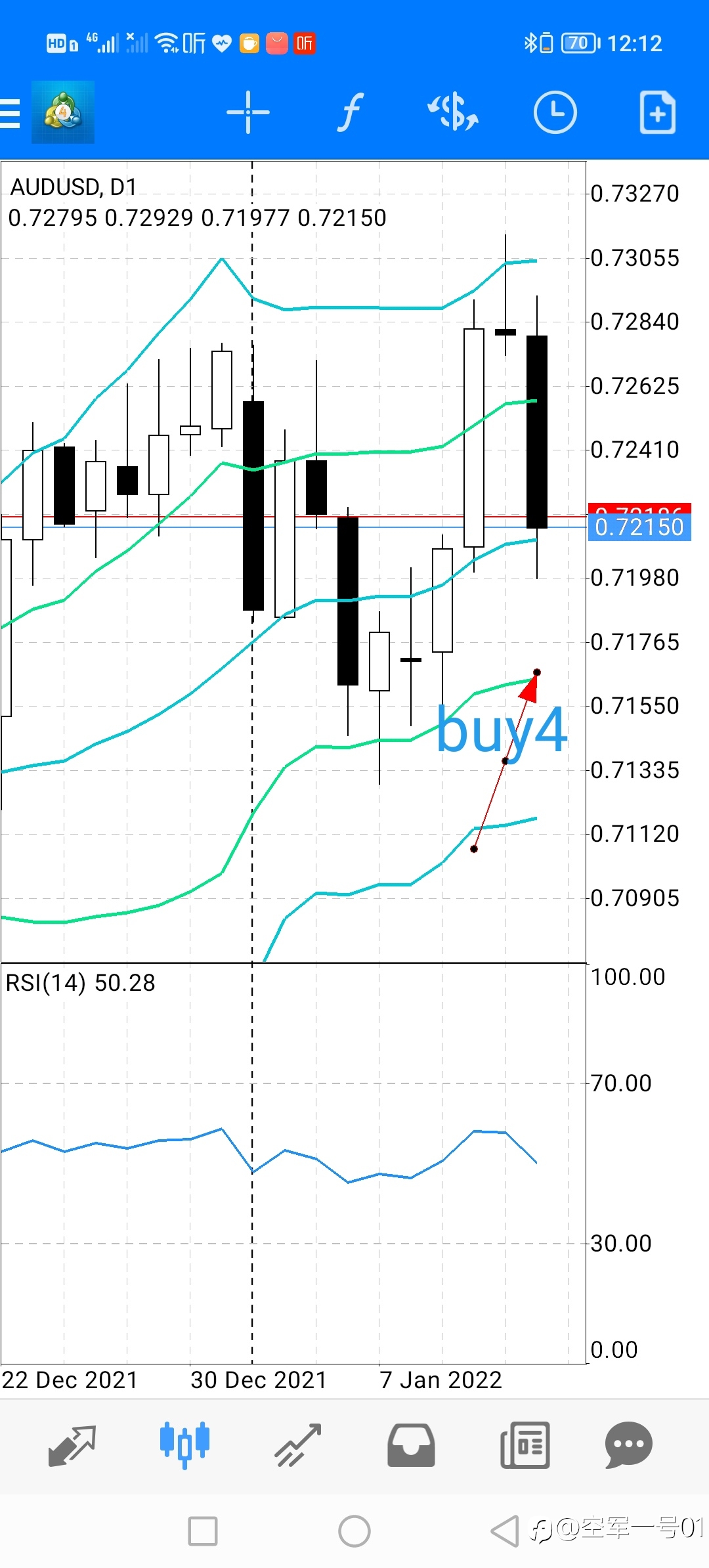709x1568 pixels.
Task: Select the Chart tab
Action: point(184,1446)
